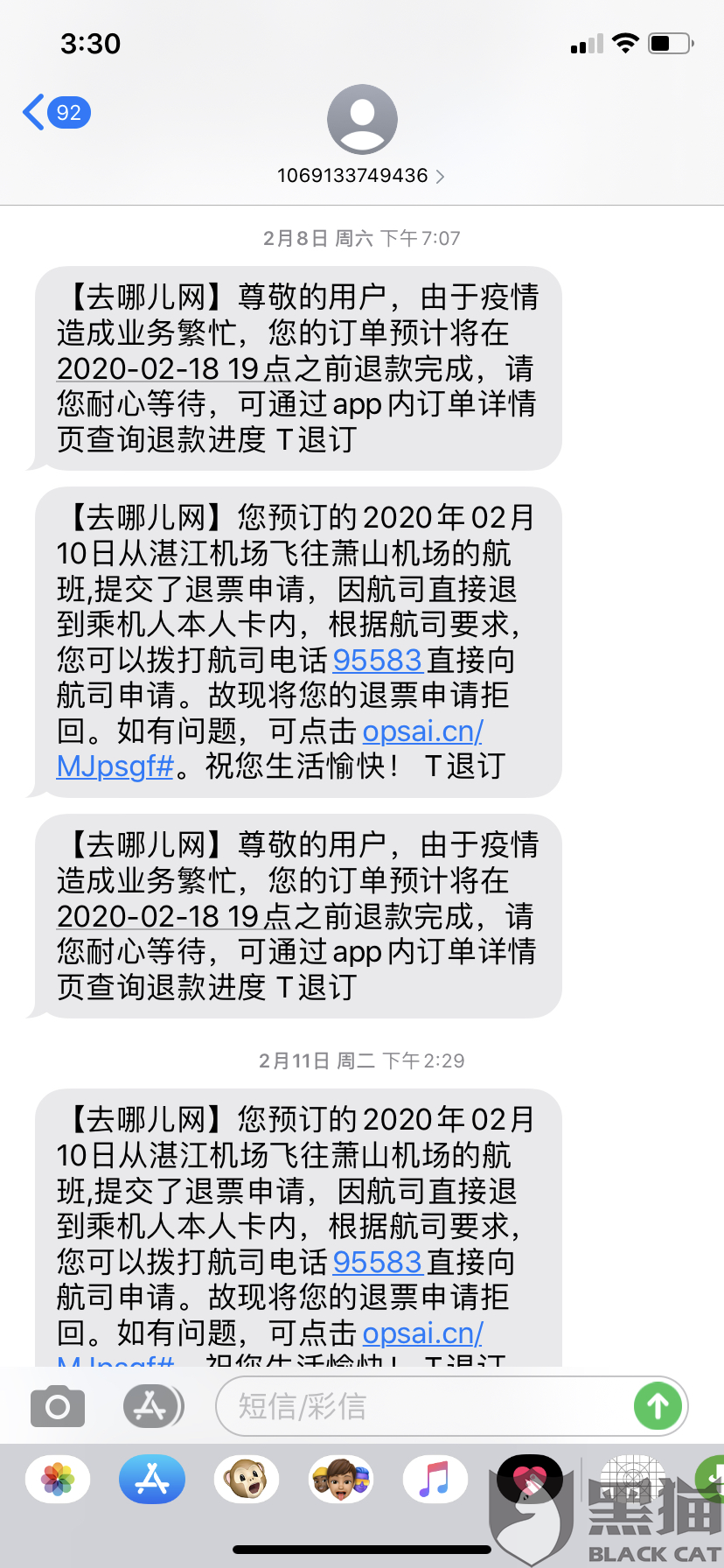Open the opsai.cn/MJpsgf link
The height and width of the screenshot is (1568, 724).
pyautogui.click(x=422, y=731)
